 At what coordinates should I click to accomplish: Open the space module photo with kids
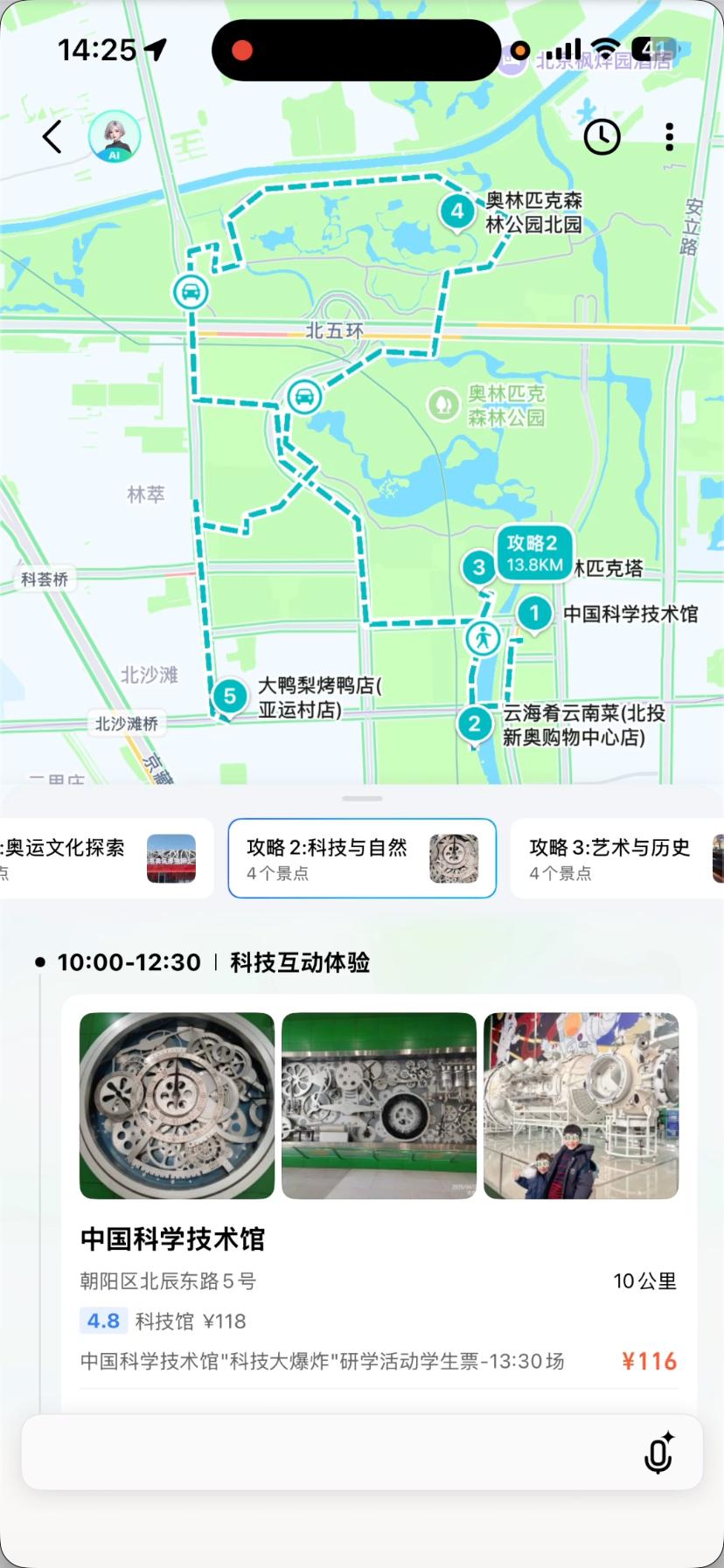coord(581,1106)
